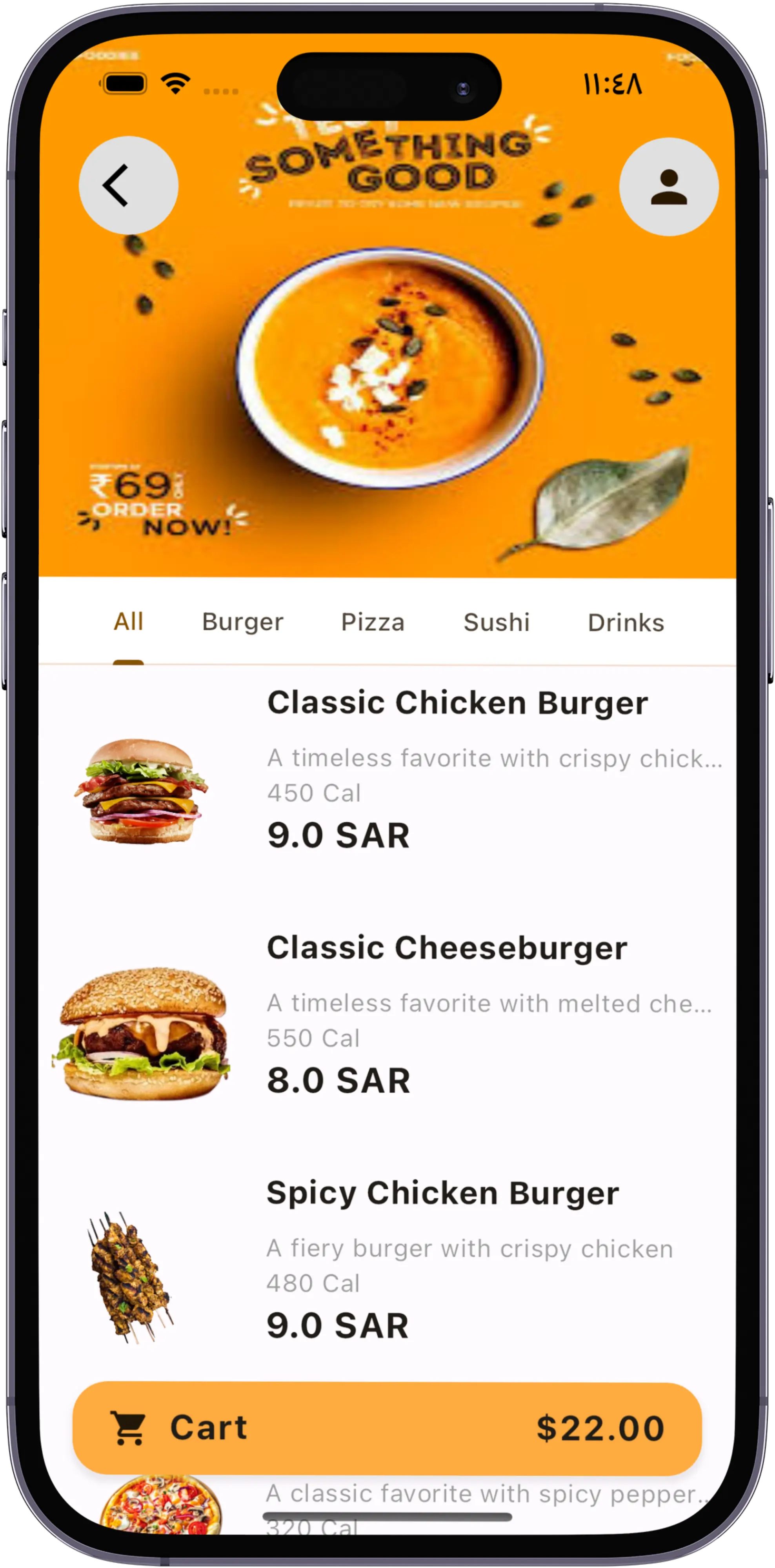Screen dimensions: 775x1568
Task: Show the Sushi category
Action: [x=496, y=622]
